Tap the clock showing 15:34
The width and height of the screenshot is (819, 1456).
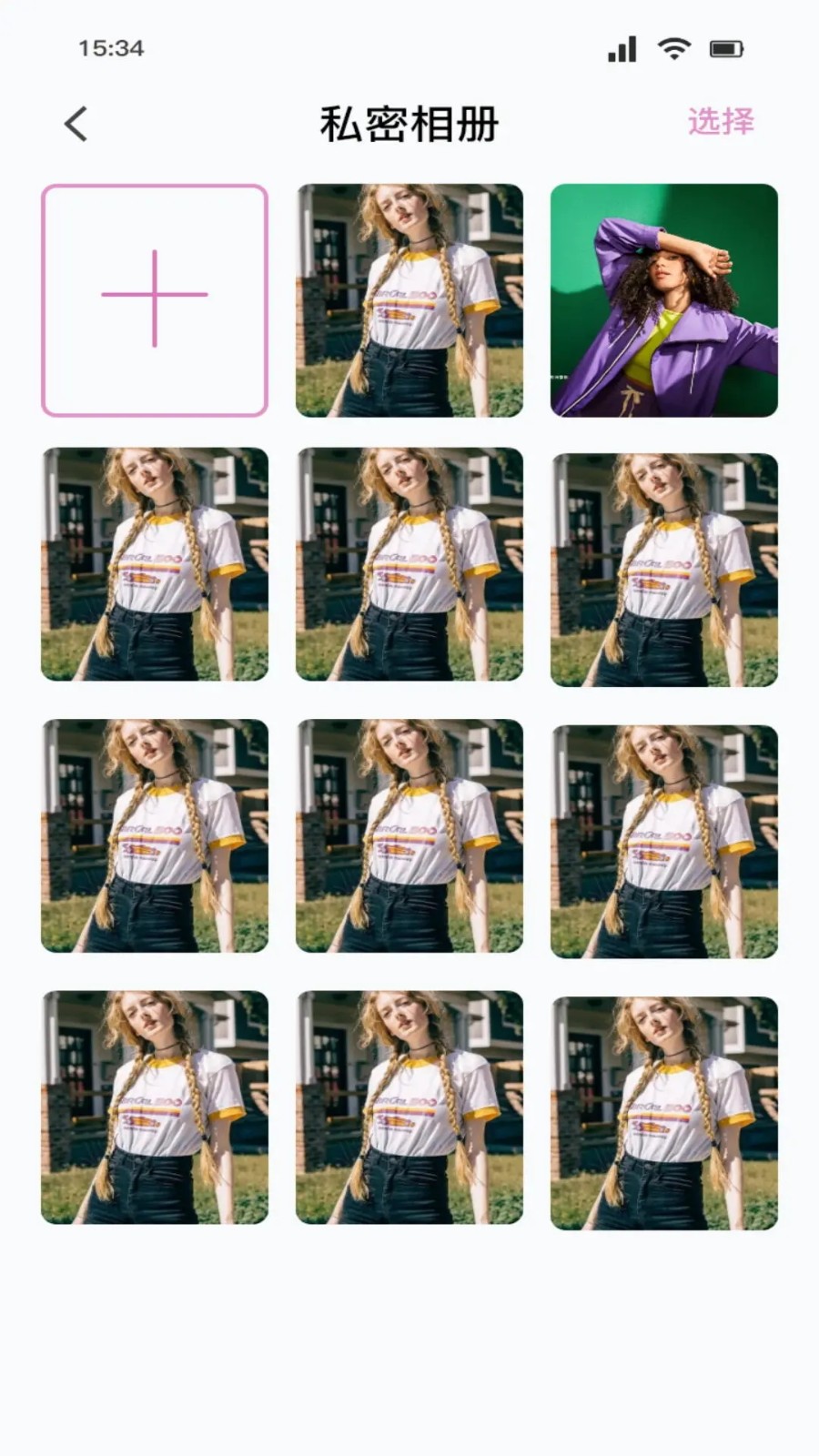pyautogui.click(x=112, y=46)
